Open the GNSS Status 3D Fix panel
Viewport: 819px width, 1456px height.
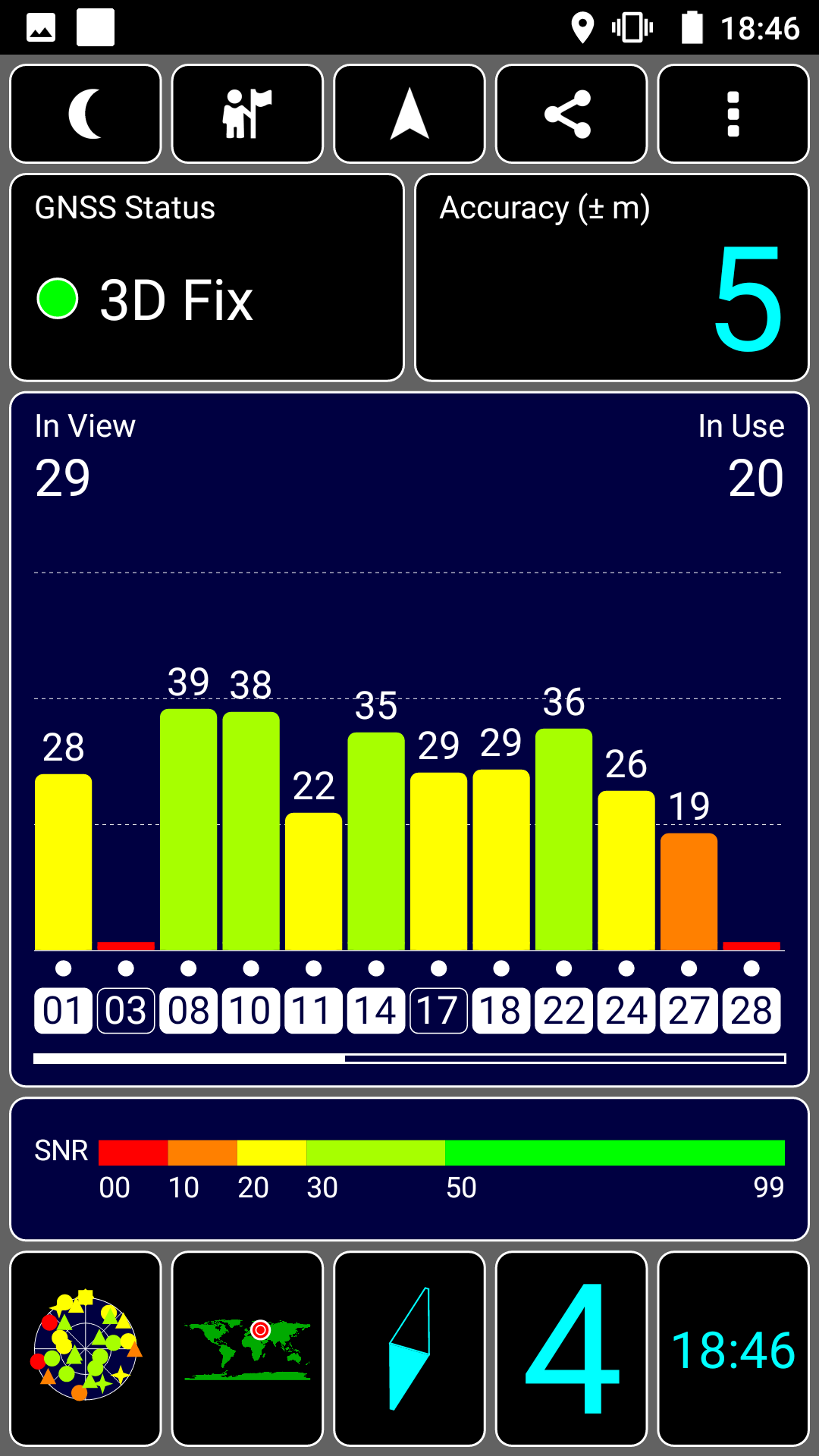pos(207,278)
